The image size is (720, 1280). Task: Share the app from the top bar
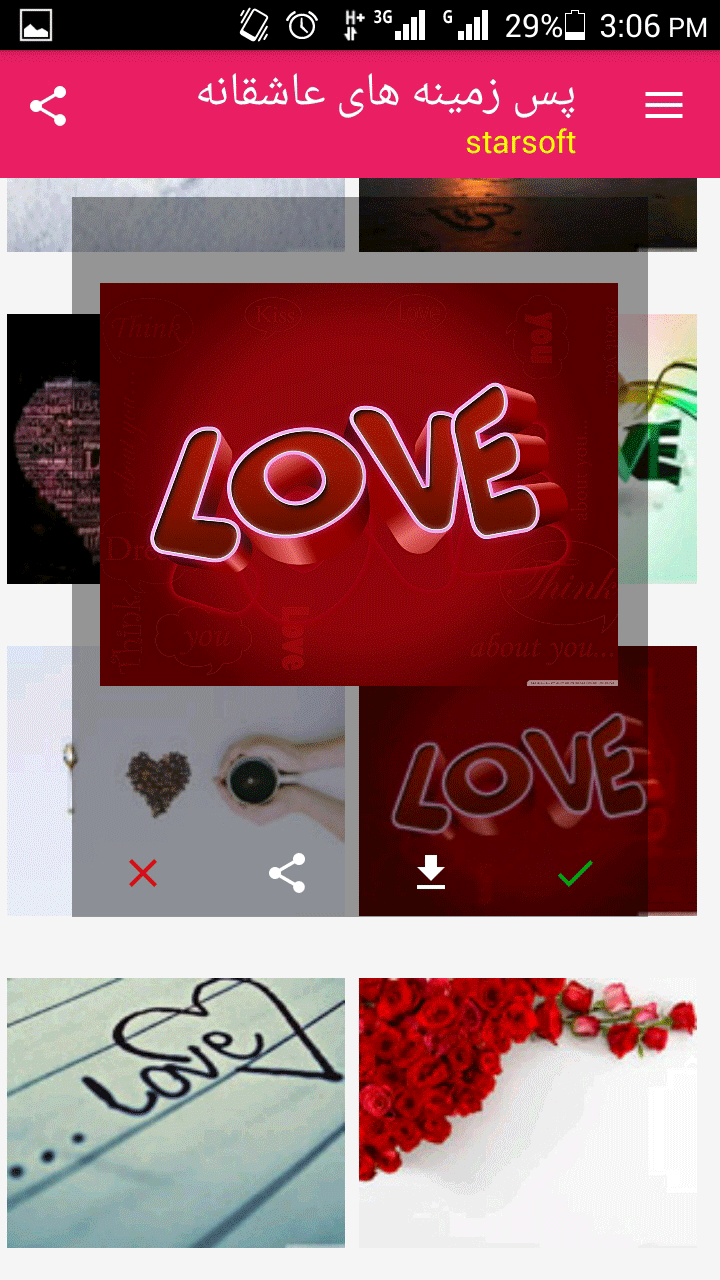48,106
